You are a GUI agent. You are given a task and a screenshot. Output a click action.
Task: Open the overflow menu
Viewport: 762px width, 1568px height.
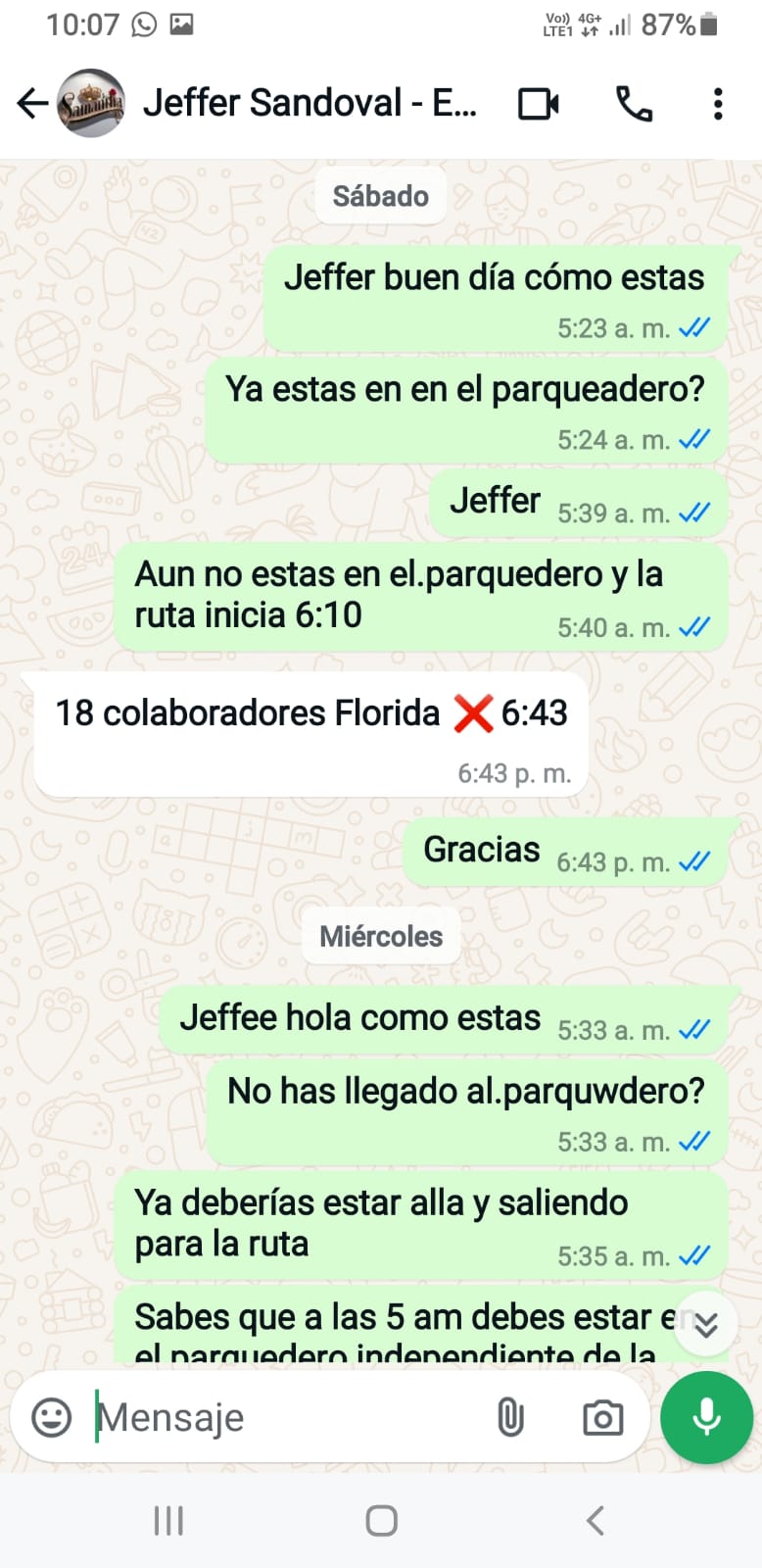(x=718, y=103)
